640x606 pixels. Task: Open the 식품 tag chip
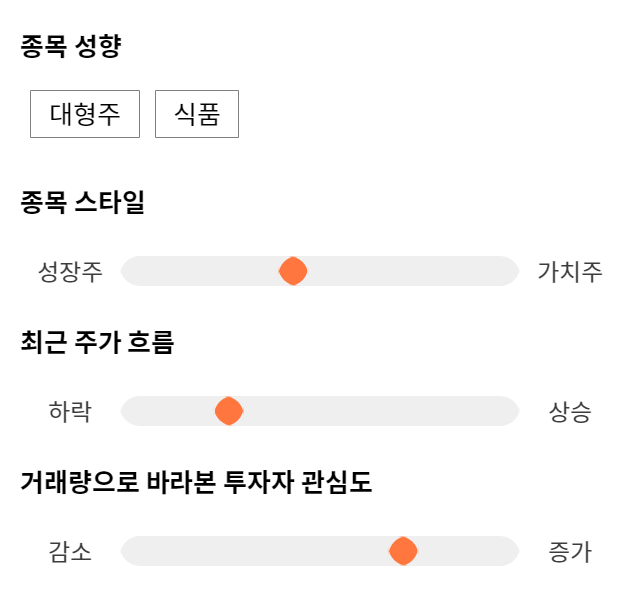(x=197, y=114)
